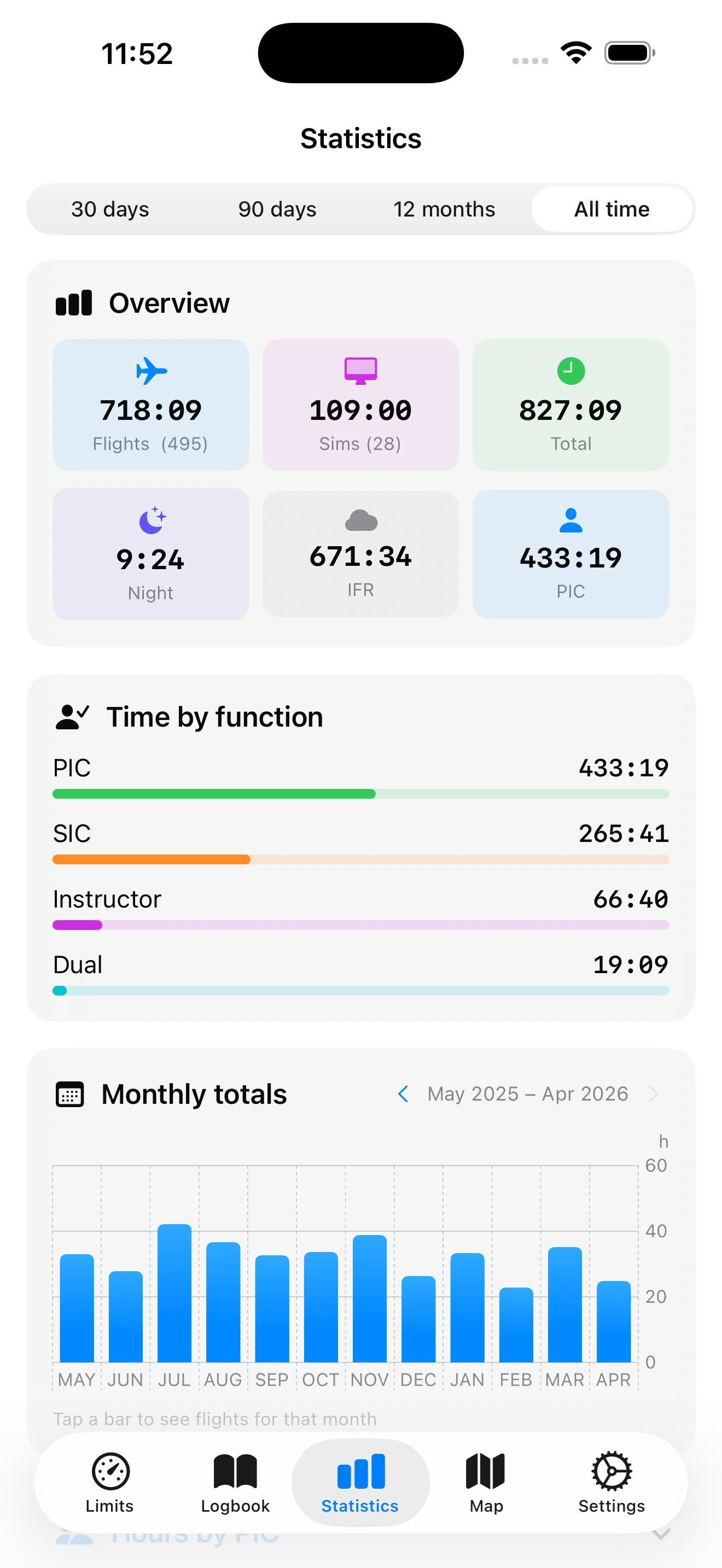Tap the Sims monitor icon

(x=360, y=371)
